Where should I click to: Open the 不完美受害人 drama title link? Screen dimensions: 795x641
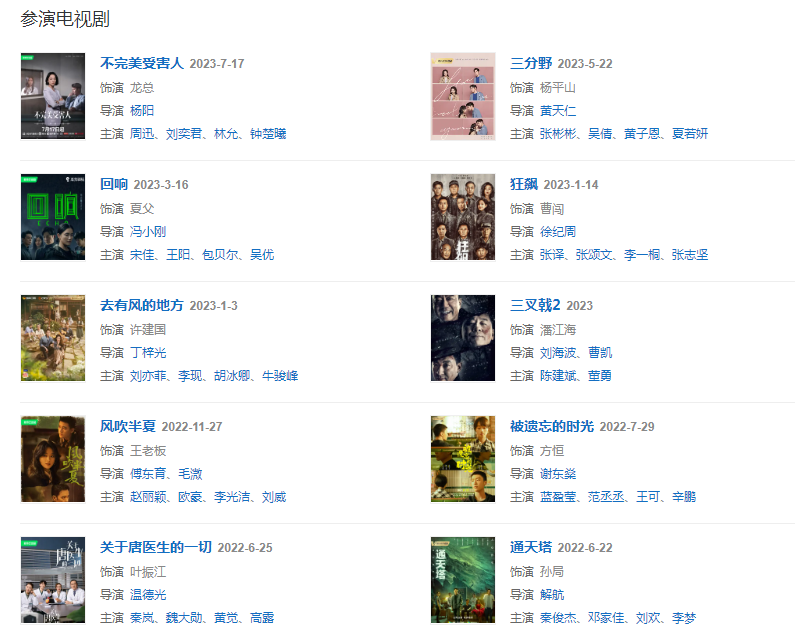click(141, 63)
